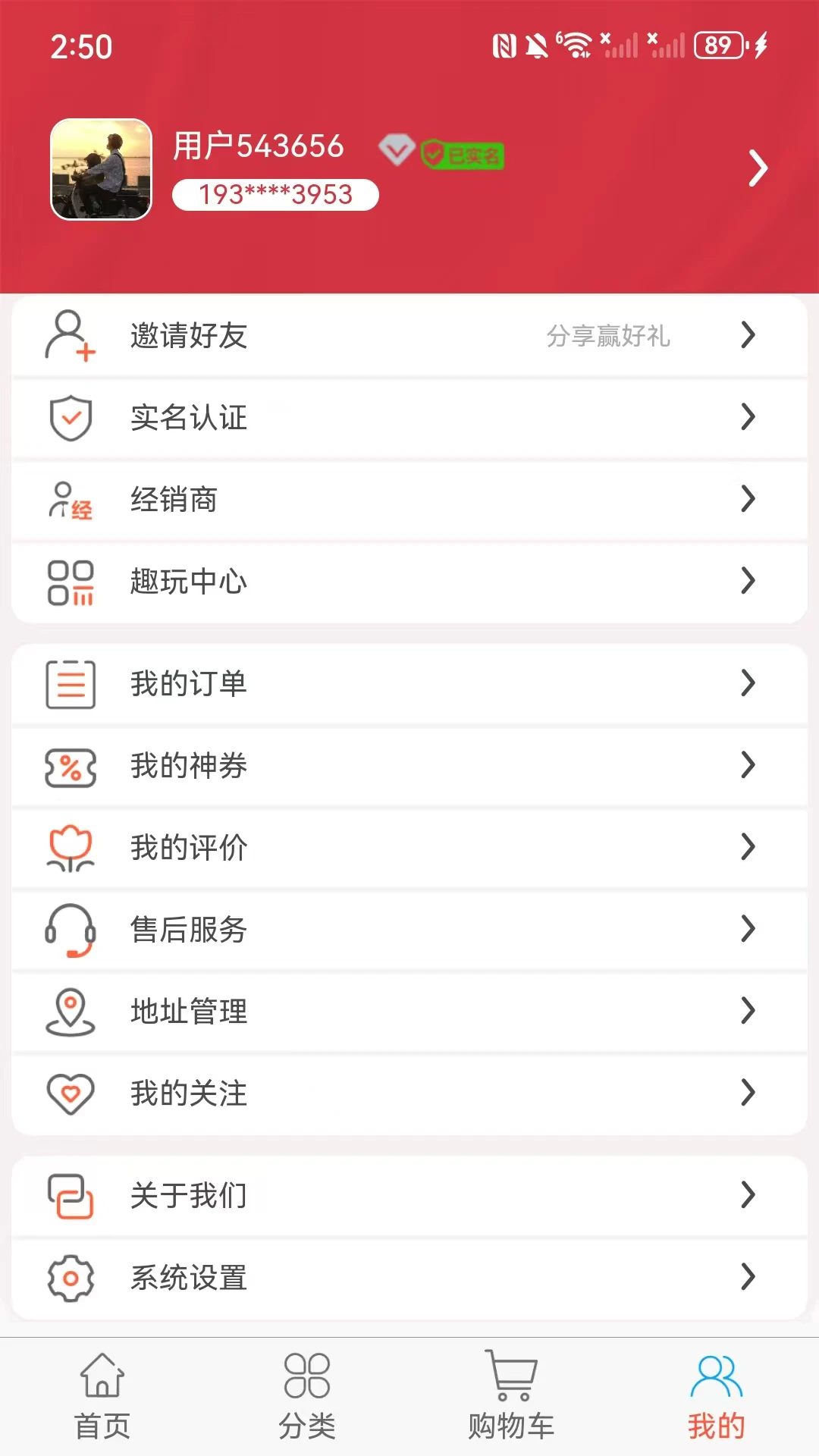Open the 邀请好友 add-friend icon
Screen dimensions: 819x1456
(x=71, y=336)
